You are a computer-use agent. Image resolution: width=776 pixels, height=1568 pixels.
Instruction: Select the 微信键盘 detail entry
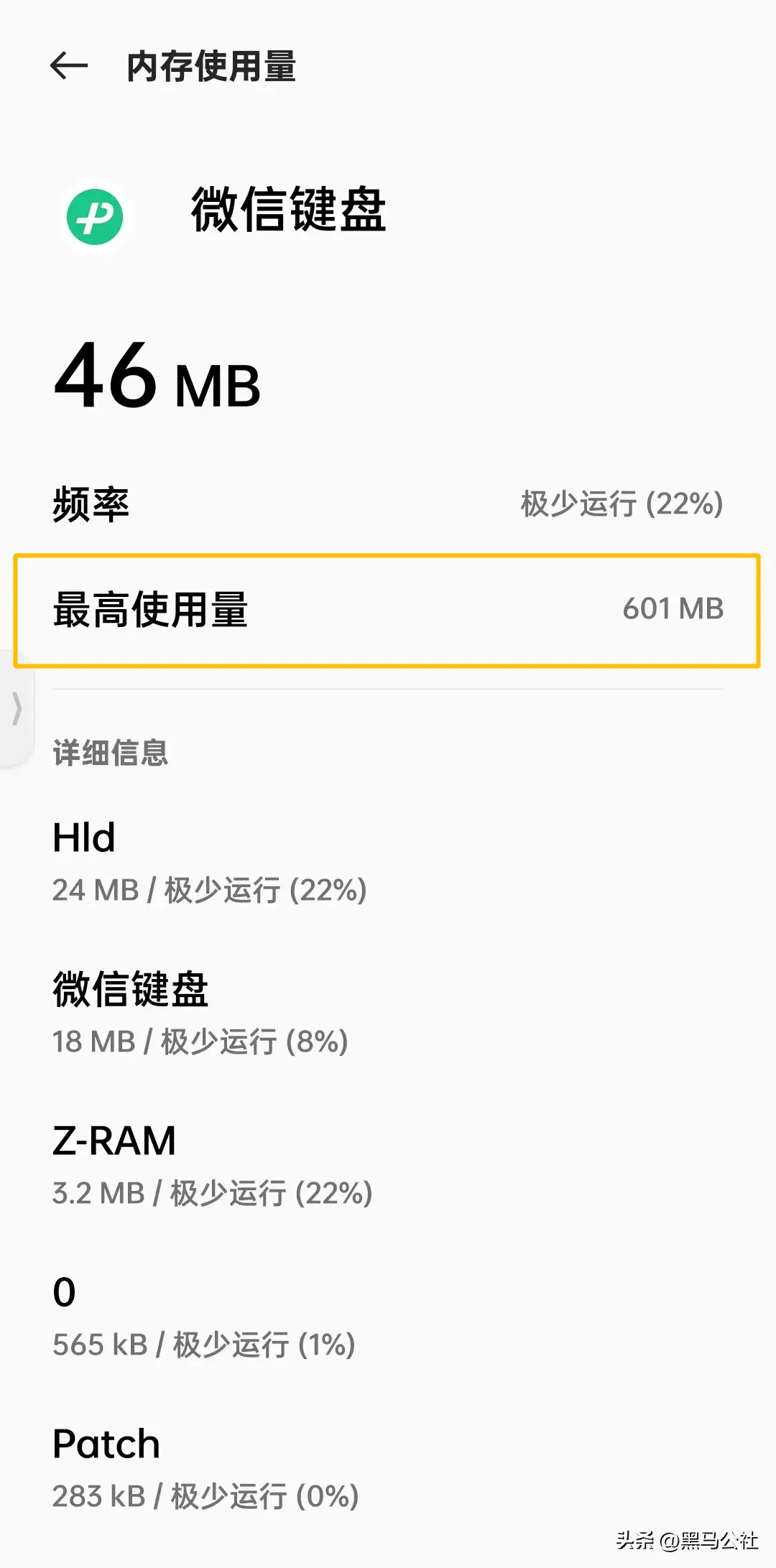point(131,990)
